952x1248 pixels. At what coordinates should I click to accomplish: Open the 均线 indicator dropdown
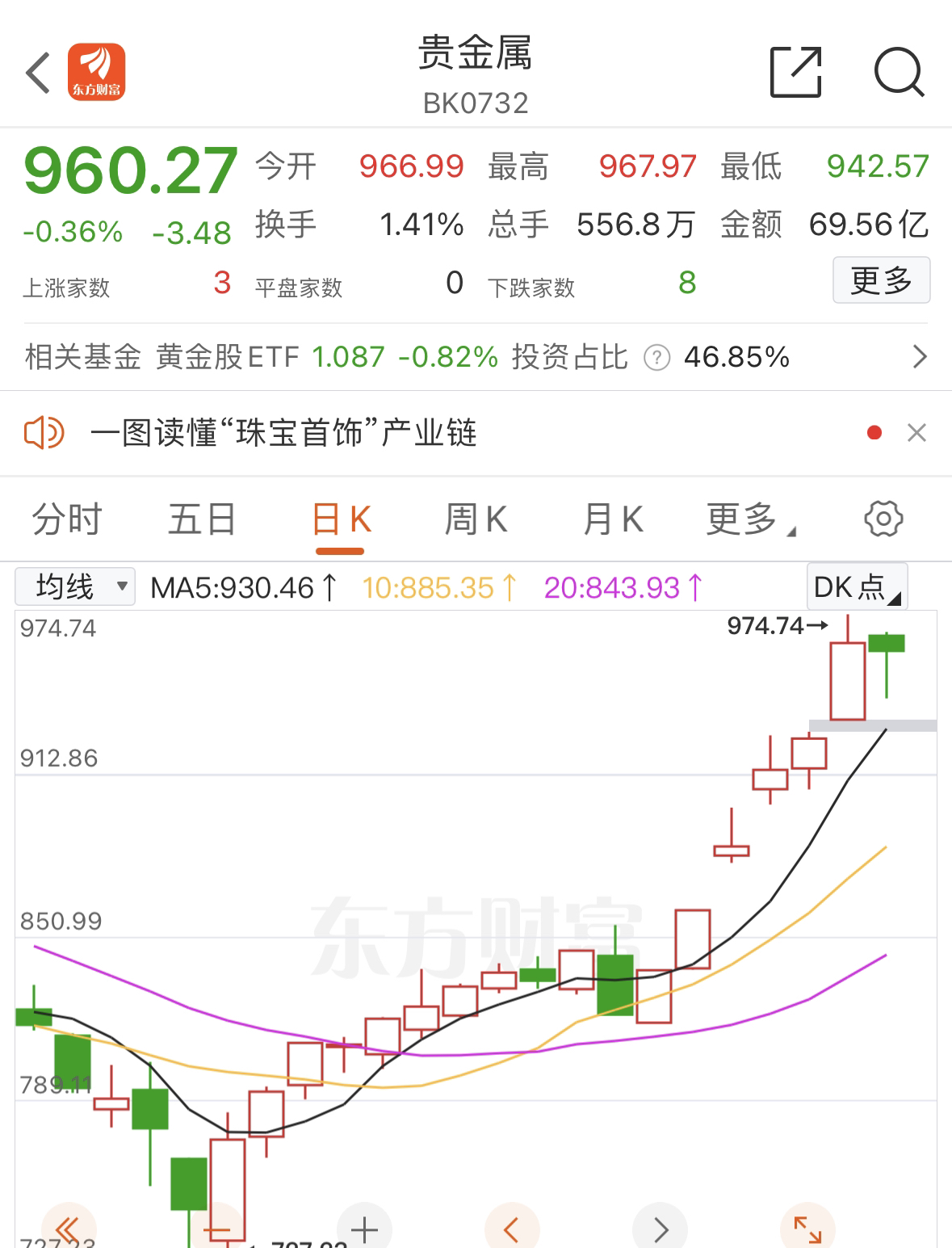tap(74, 587)
